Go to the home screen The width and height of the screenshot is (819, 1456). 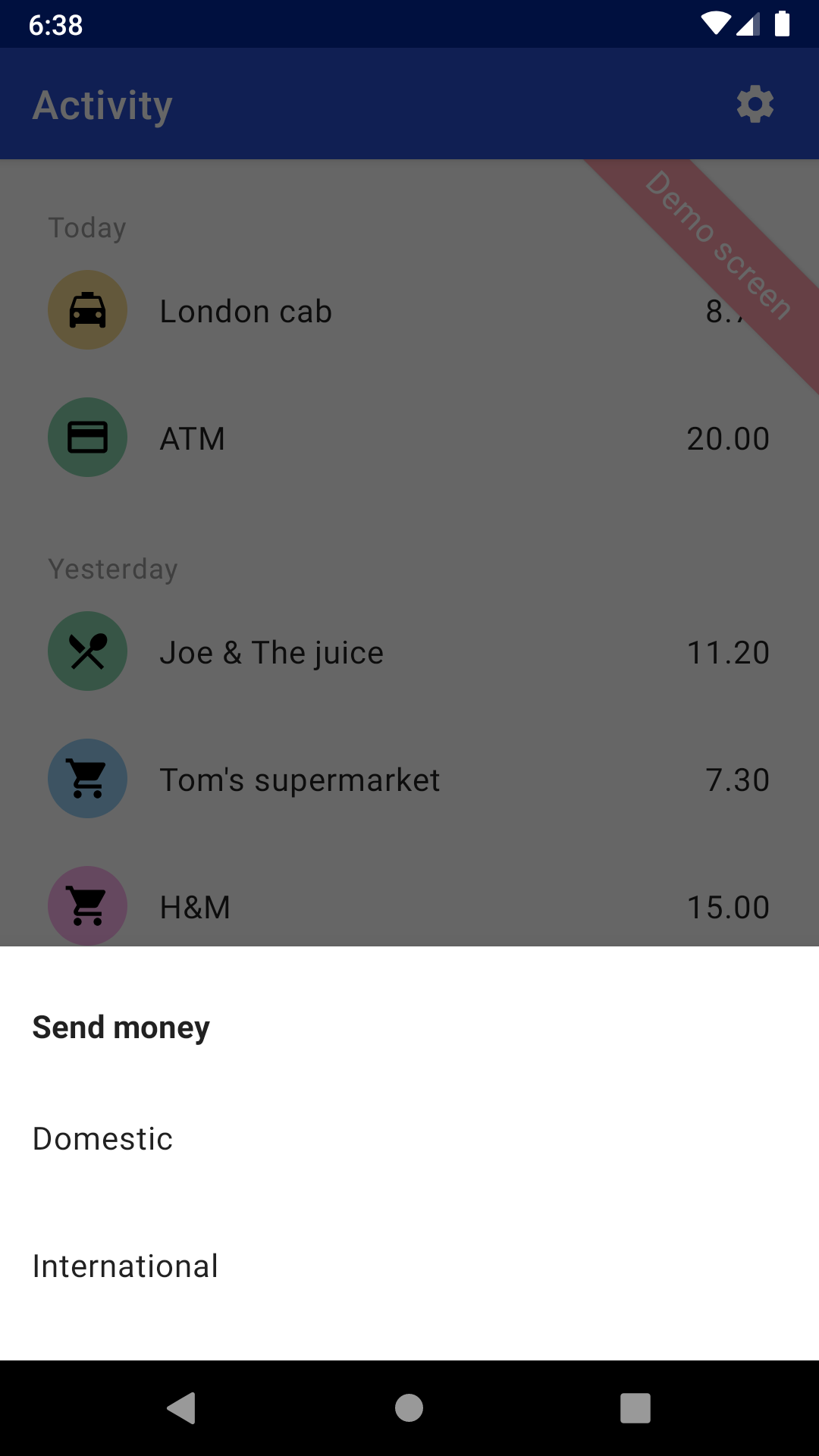[x=409, y=1408]
